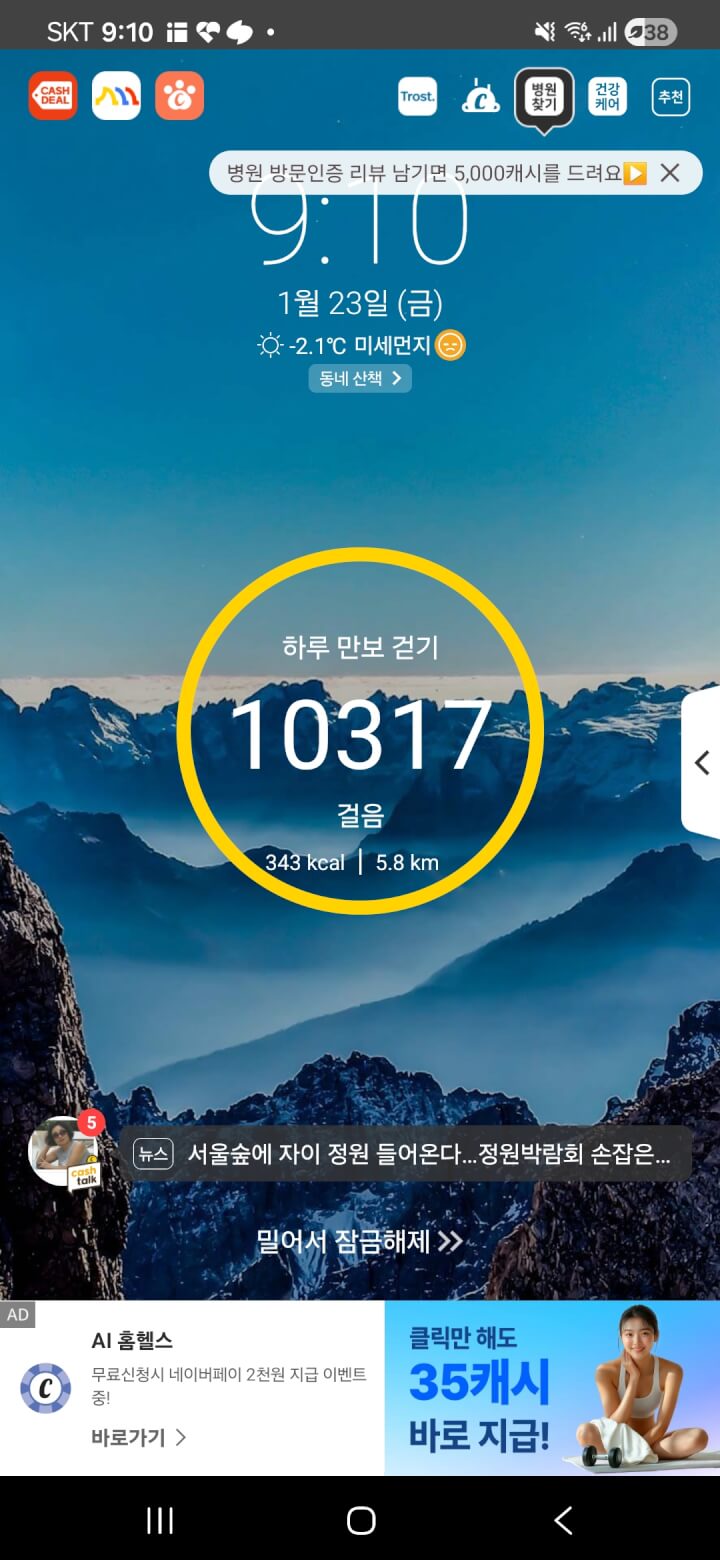Open the 35캐시 바로 지급 ad banner
The height and width of the screenshot is (1560, 720).
[x=552, y=1388]
